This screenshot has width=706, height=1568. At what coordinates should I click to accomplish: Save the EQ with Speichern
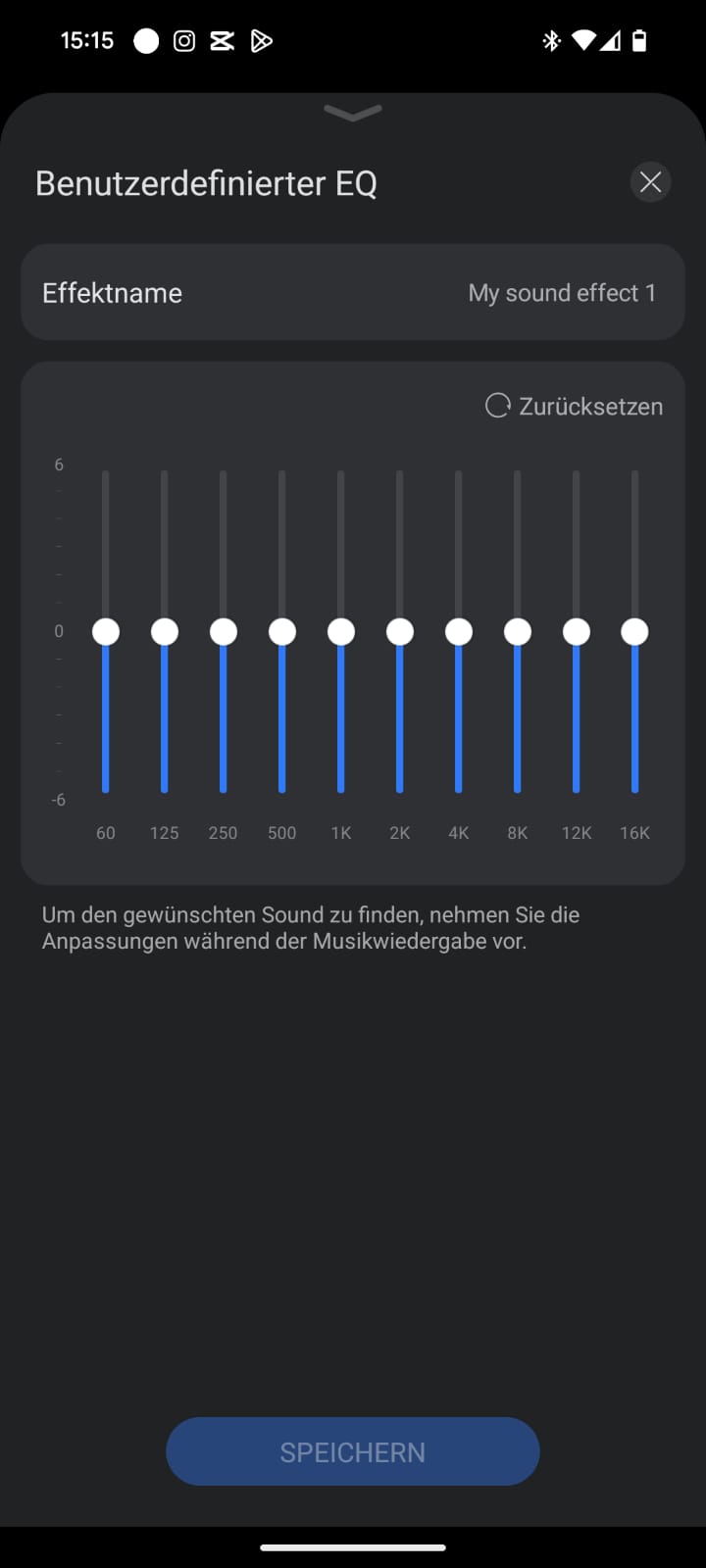[x=353, y=1451]
